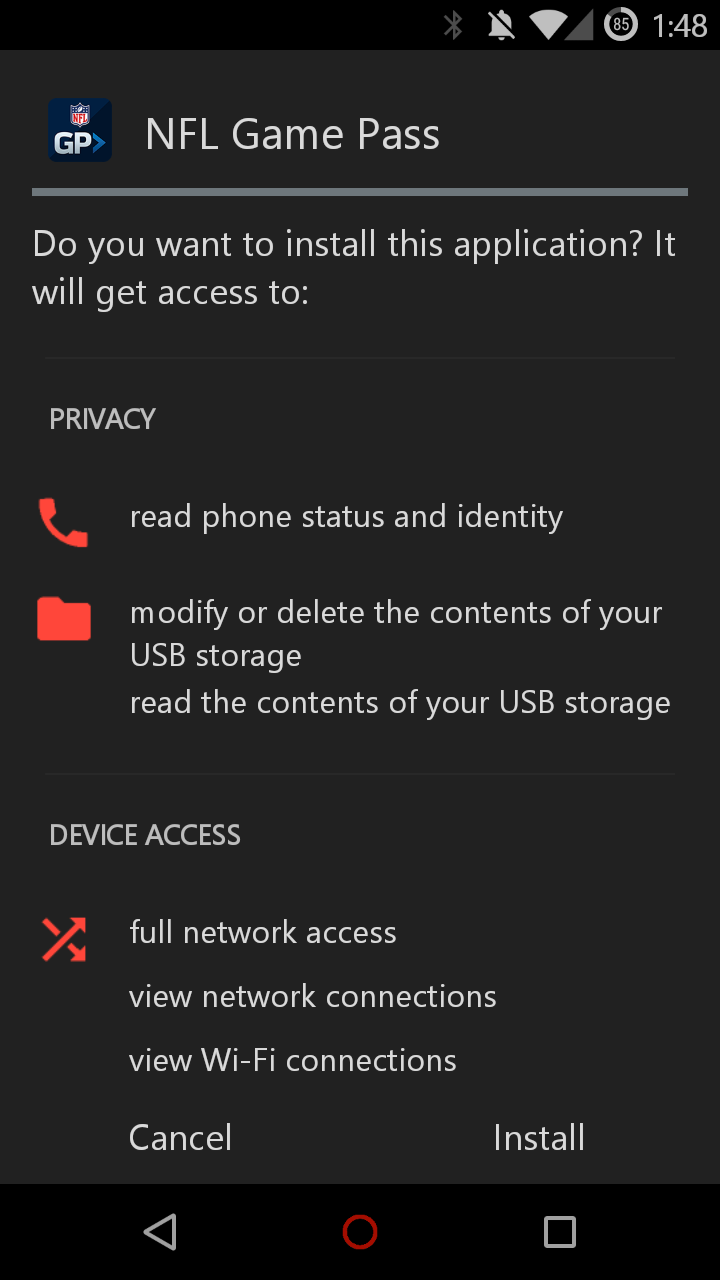
Task: Cancel the installation
Action: click(x=181, y=1138)
